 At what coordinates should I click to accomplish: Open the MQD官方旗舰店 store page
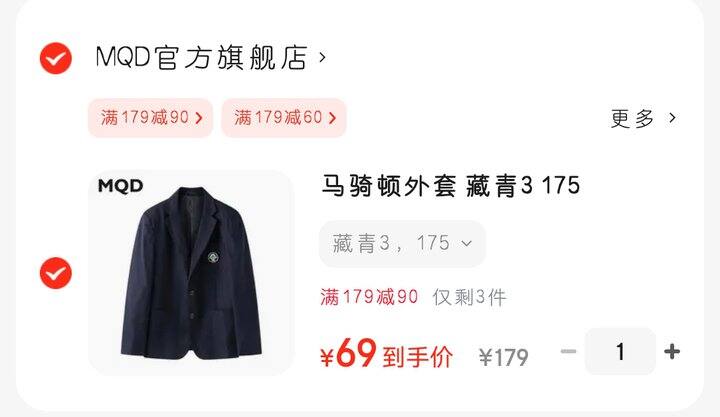210,57
